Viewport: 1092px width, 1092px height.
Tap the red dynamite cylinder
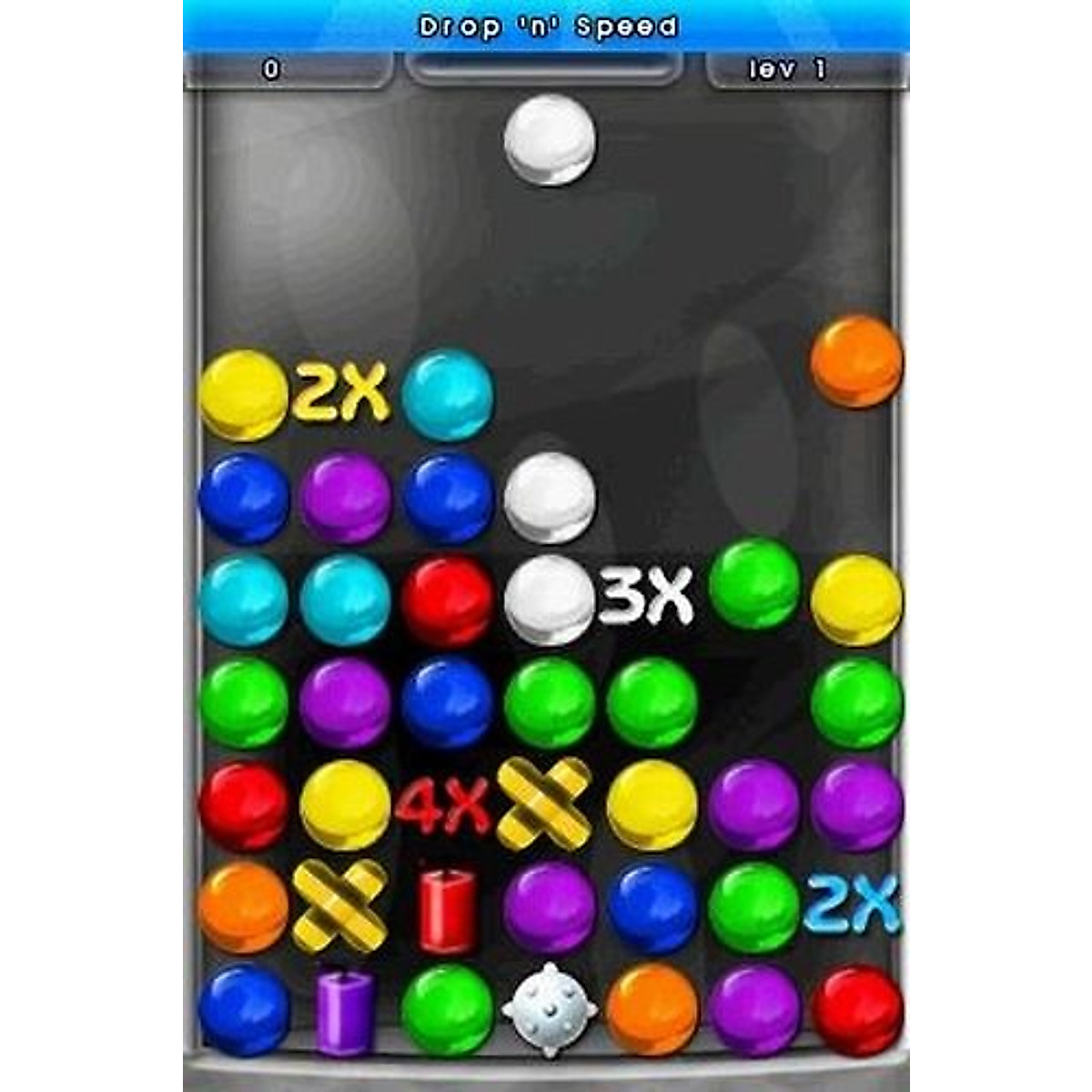(447, 910)
